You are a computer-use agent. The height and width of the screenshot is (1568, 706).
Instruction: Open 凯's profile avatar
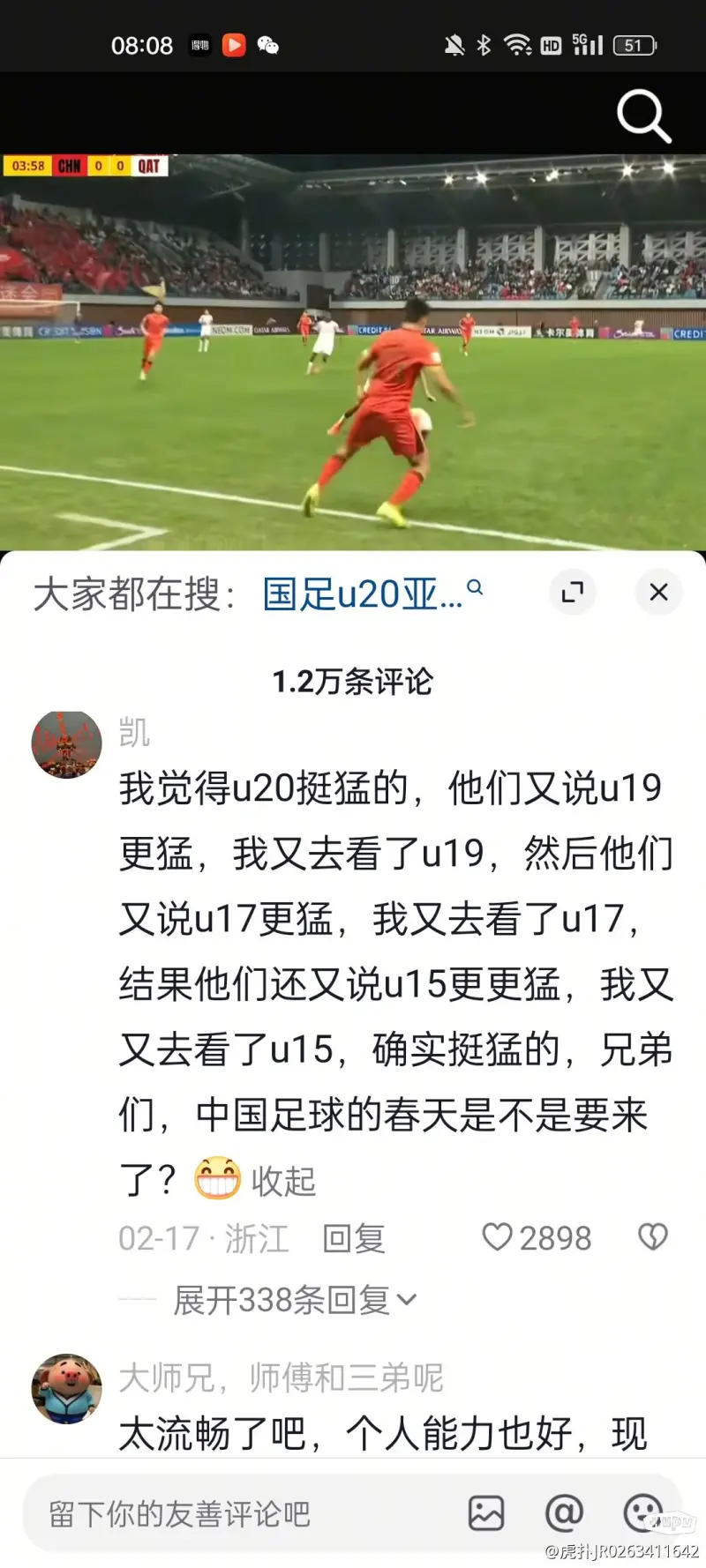point(66,743)
